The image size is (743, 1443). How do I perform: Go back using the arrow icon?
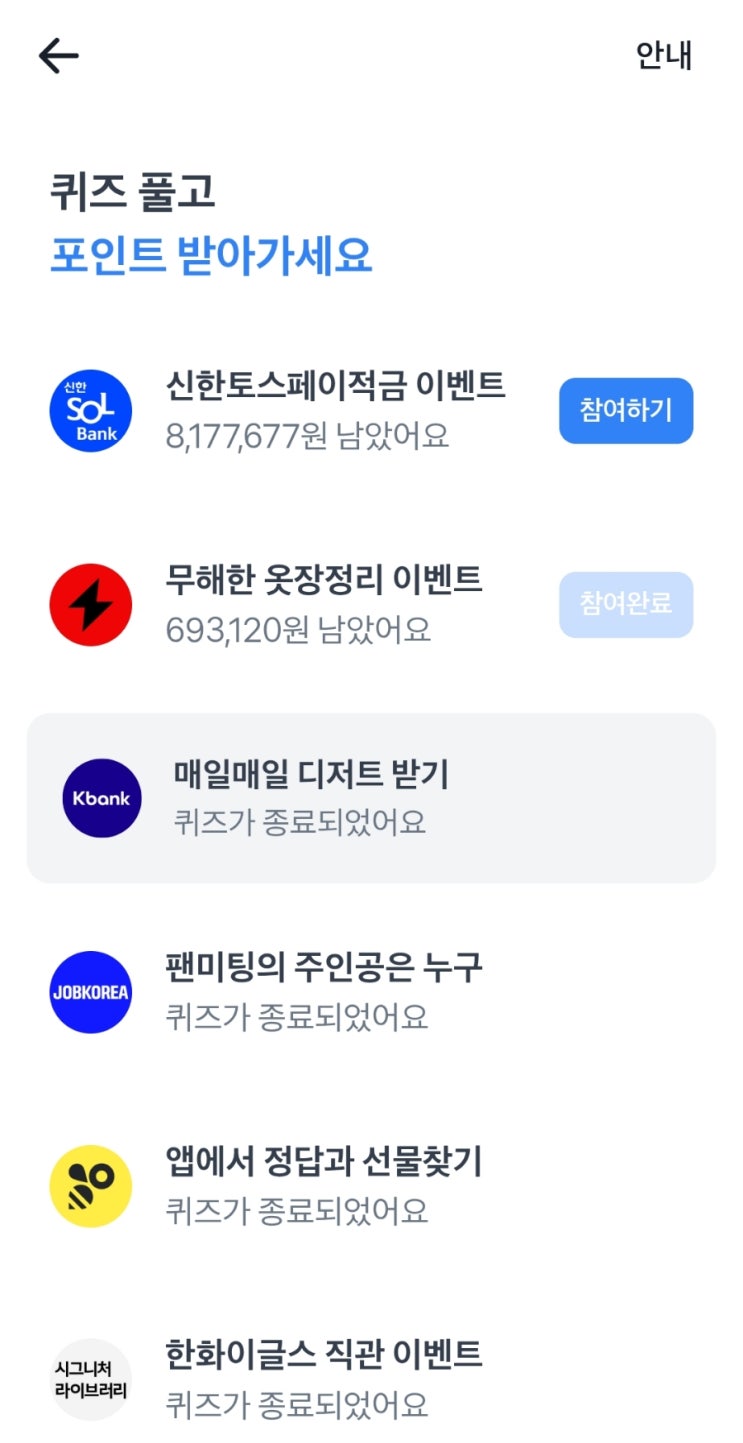pos(58,57)
